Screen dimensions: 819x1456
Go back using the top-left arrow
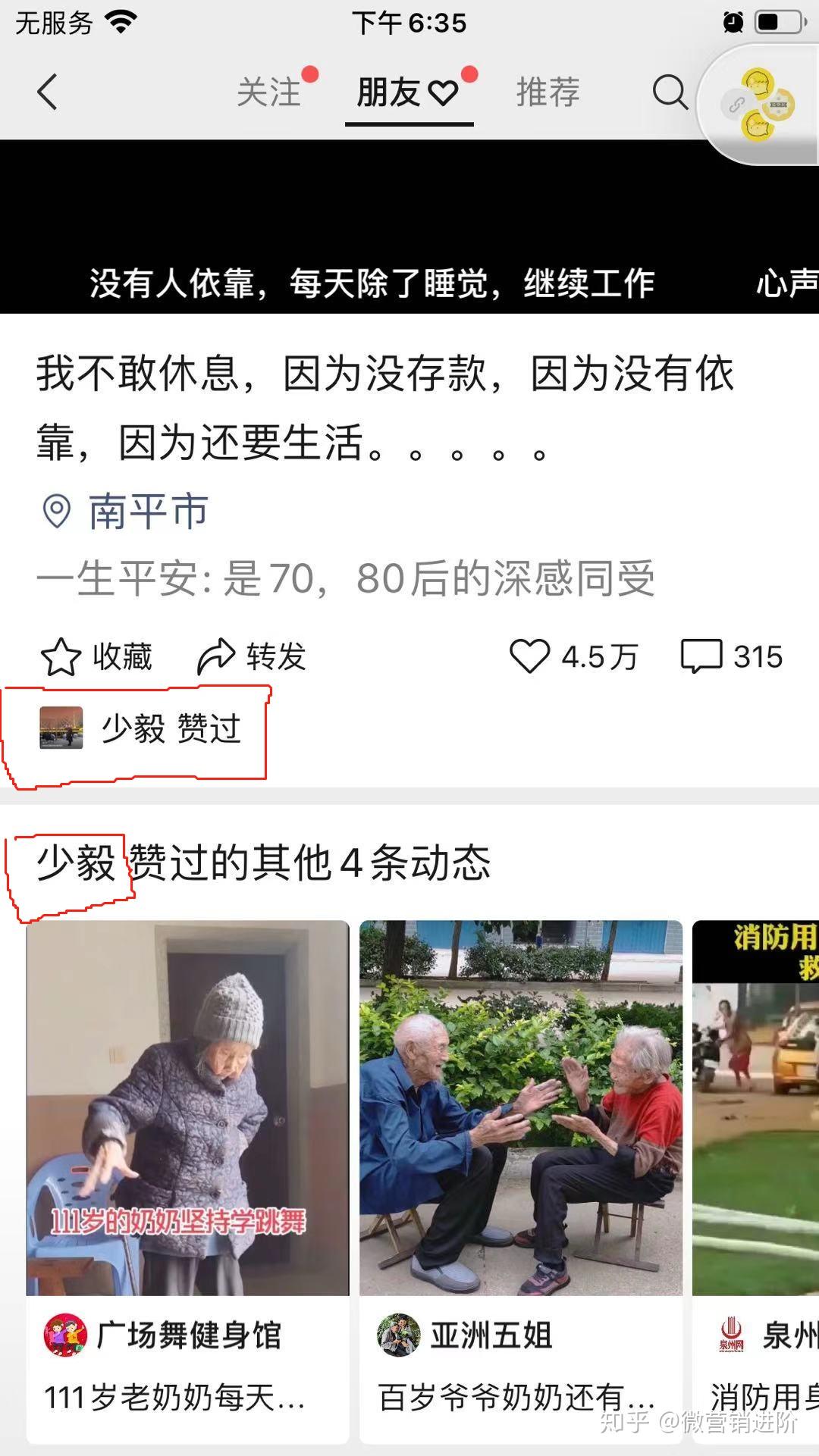(x=47, y=92)
